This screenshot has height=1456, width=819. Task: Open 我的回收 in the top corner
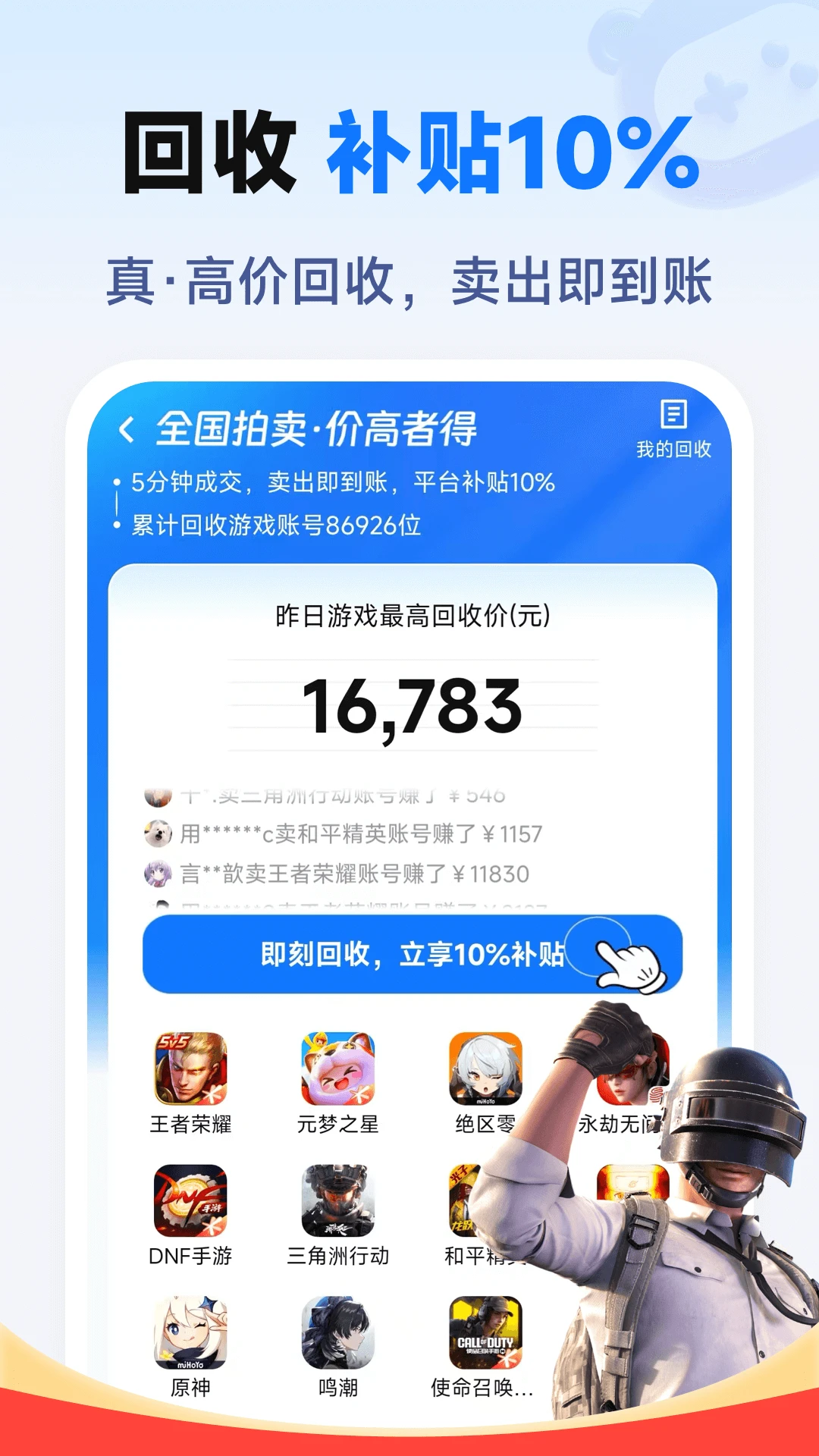(x=674, y=431)
